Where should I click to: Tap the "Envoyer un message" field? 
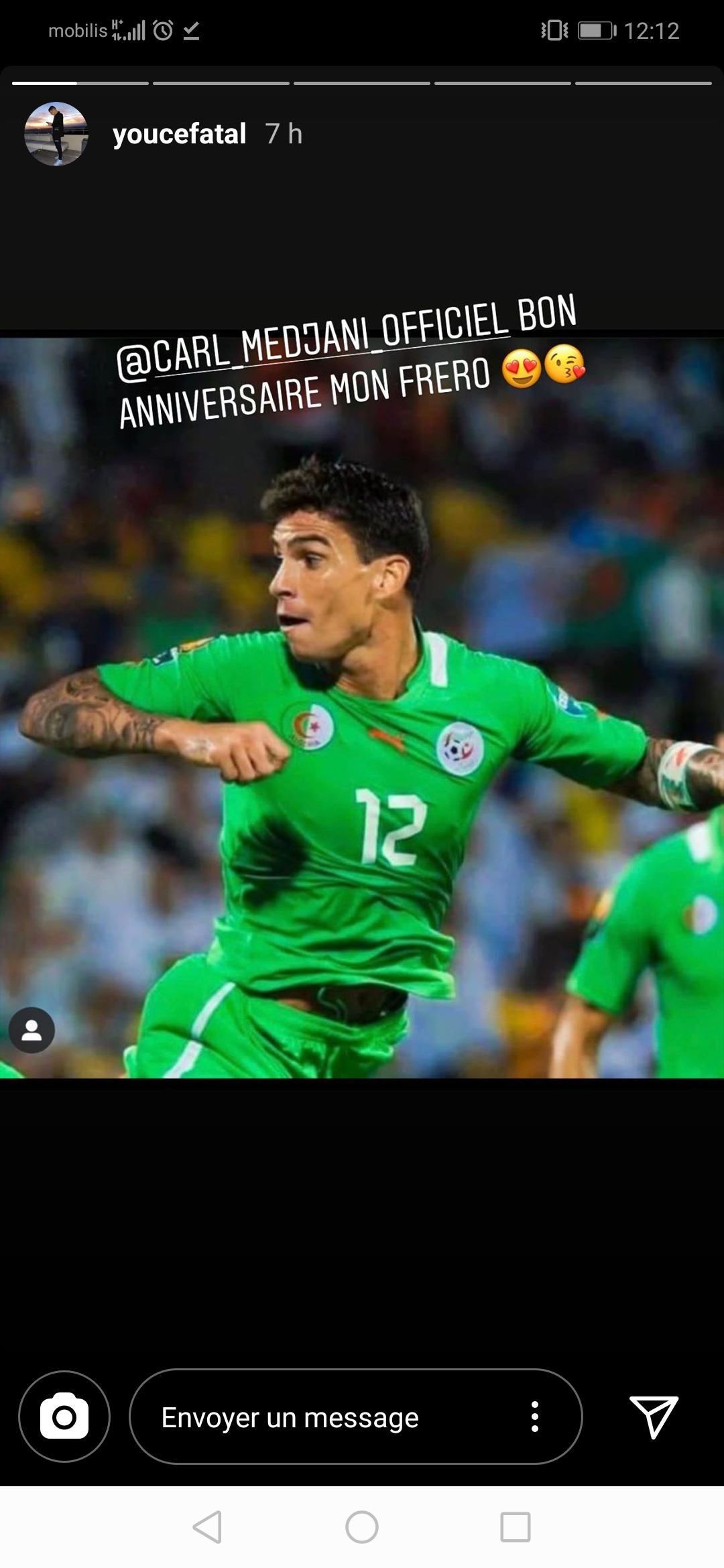(x=322, y=1417)
